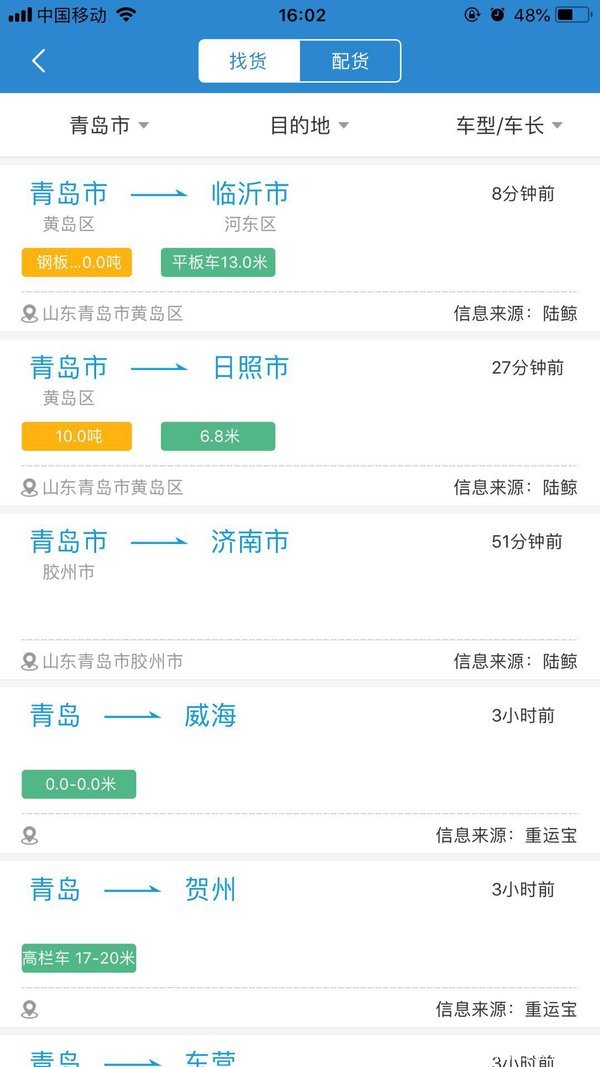Select the 配货 tab

pos(350,61)
